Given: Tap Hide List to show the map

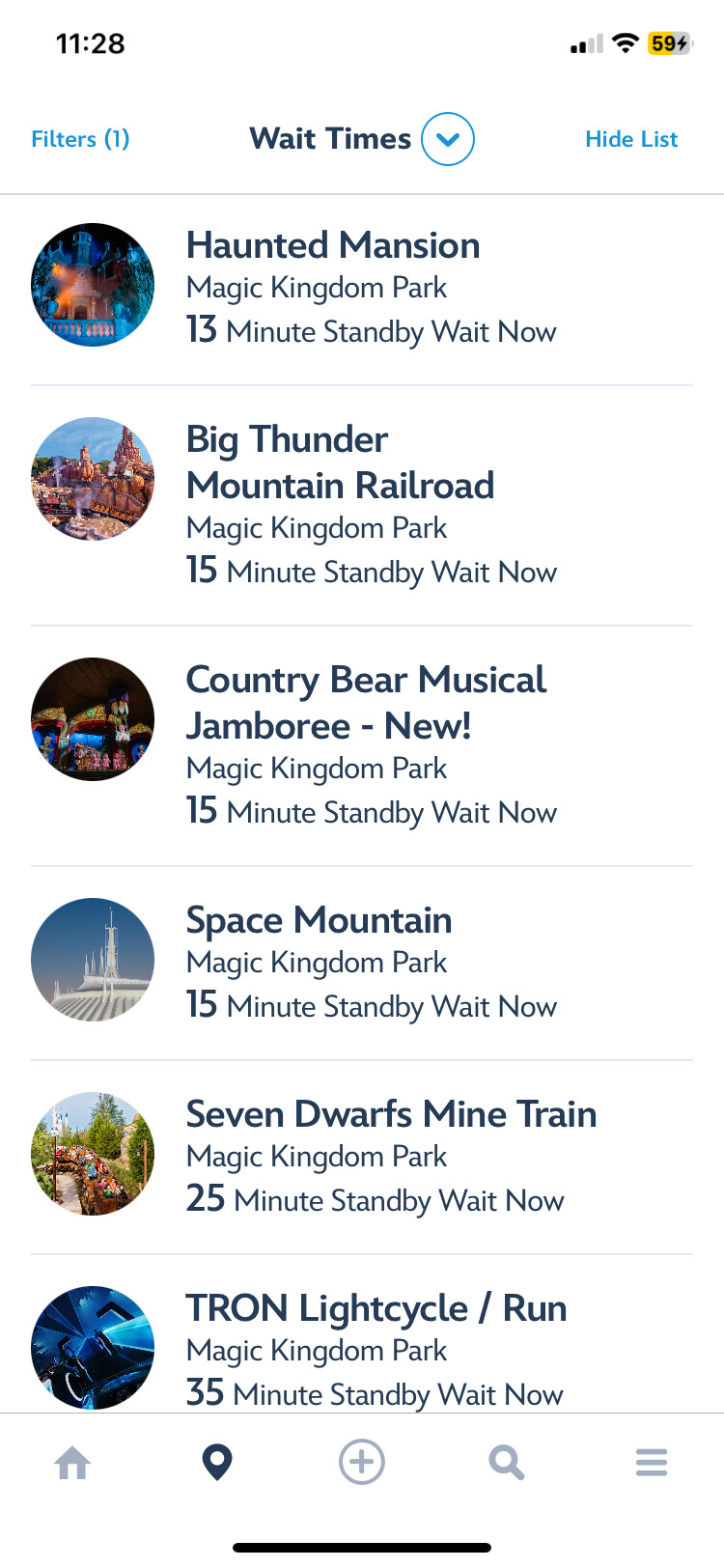Looking at the screenshot, I should (631, 139).
